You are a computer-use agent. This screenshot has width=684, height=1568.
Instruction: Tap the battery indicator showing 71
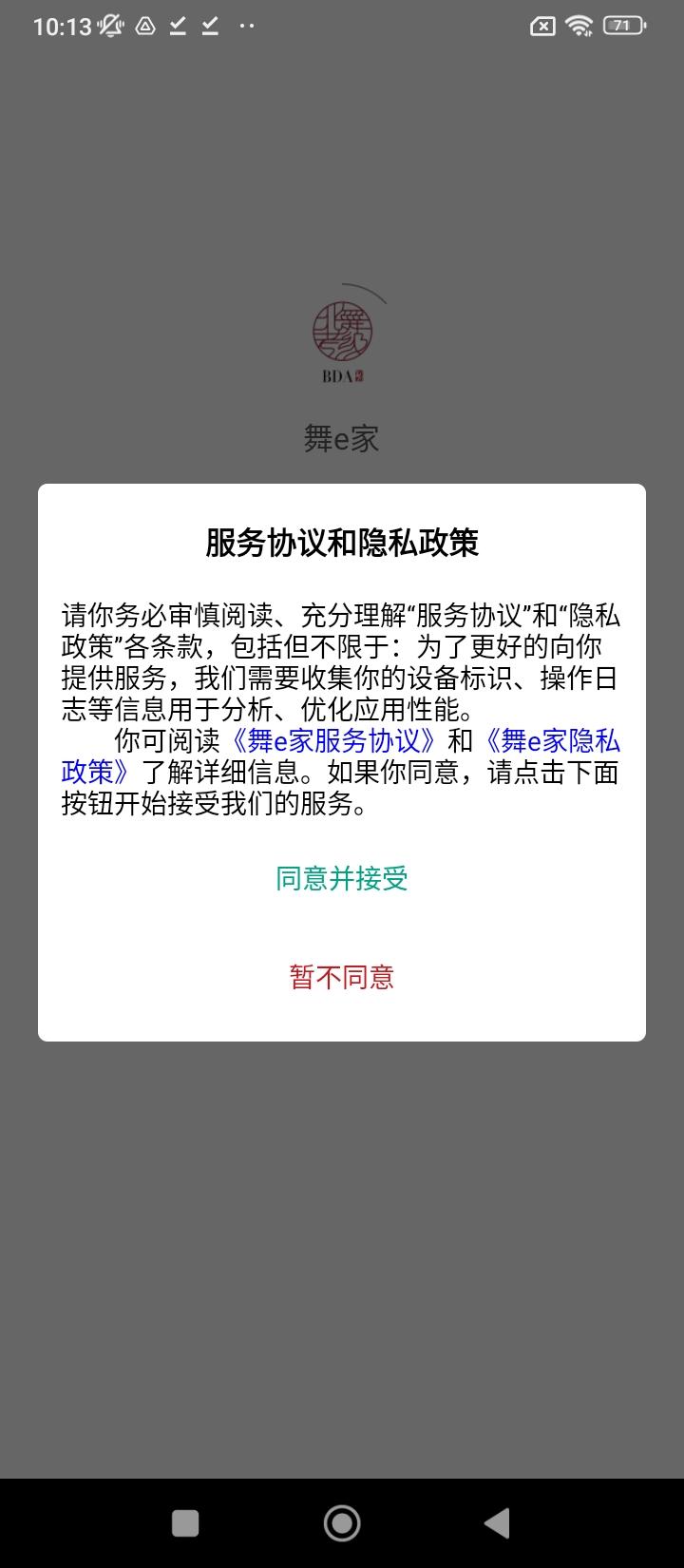click(x=622, y=26)
